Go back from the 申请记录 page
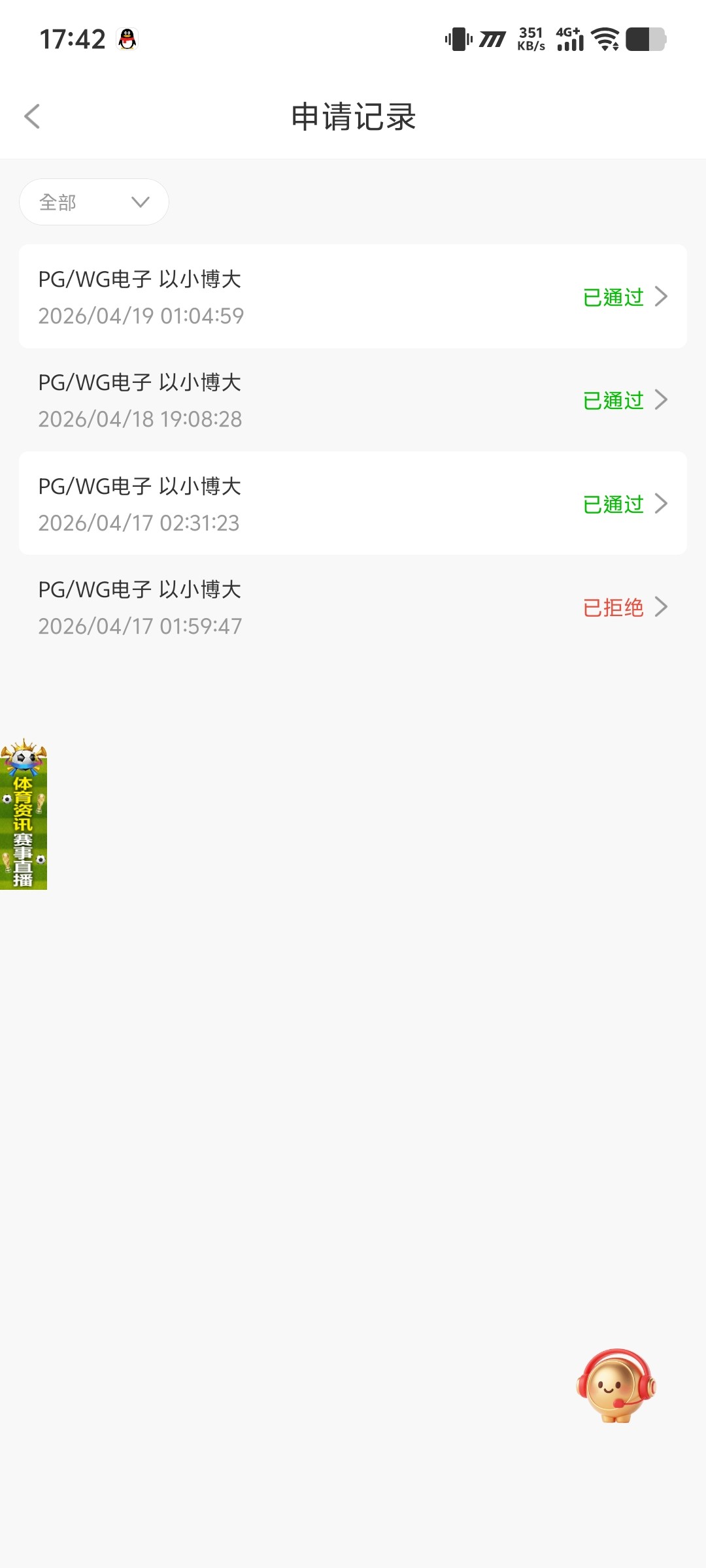The width and height of the screenshot is (706, 1568). tap(32, 117)
